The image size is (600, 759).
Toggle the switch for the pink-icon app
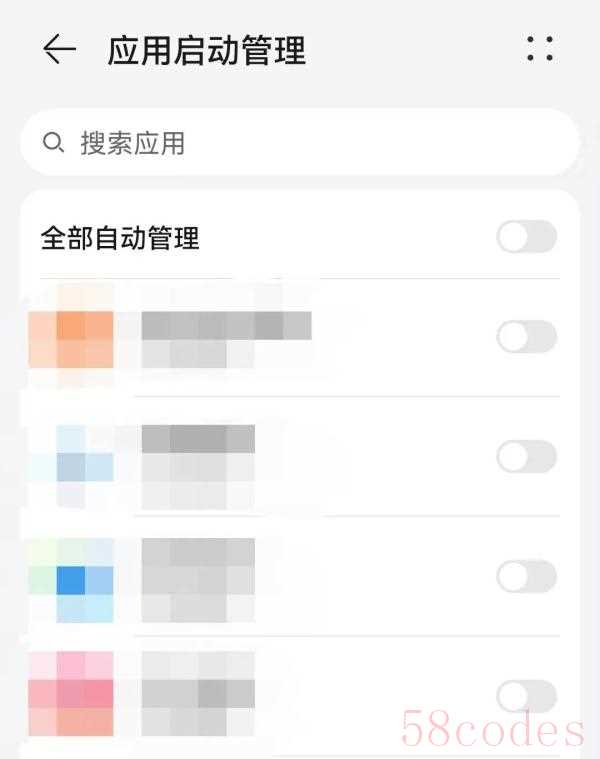(526, 696)
